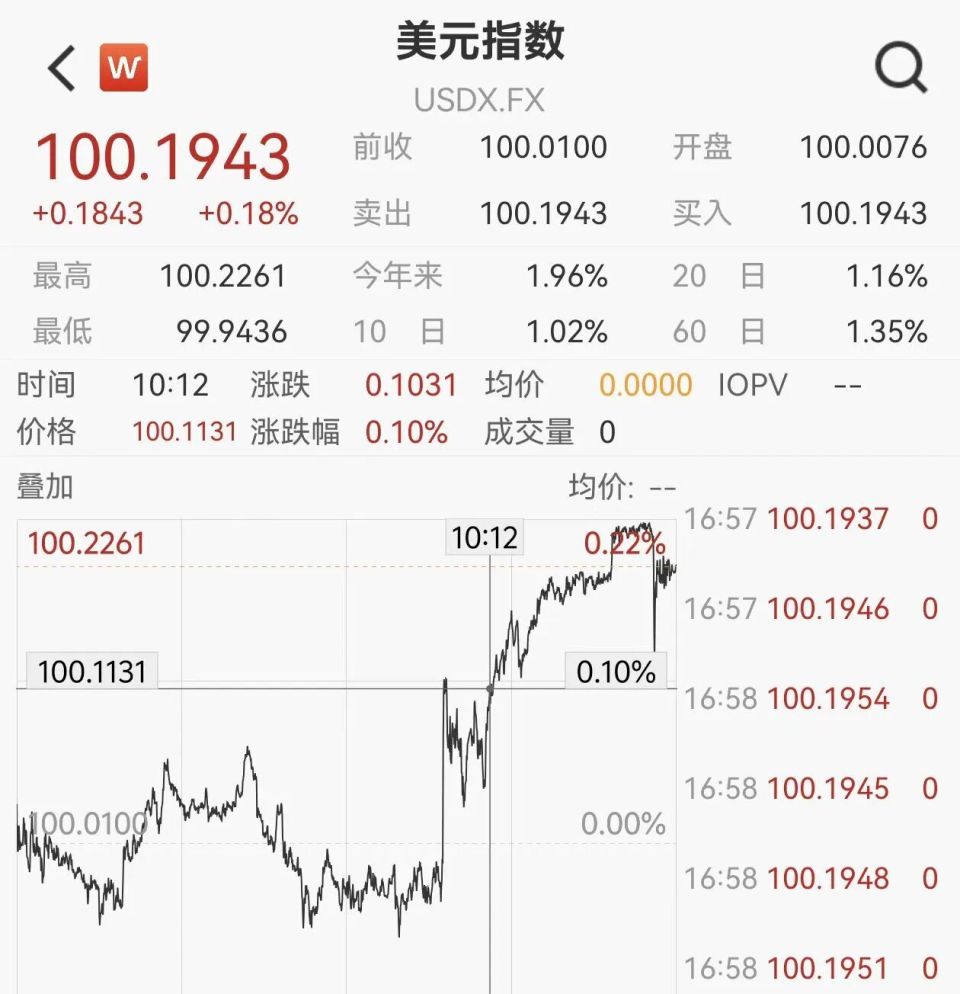This screenshot has height=994, width=960.
Task: Tap the 开盘 opening price 100.0076
Action: click(865, 148)
